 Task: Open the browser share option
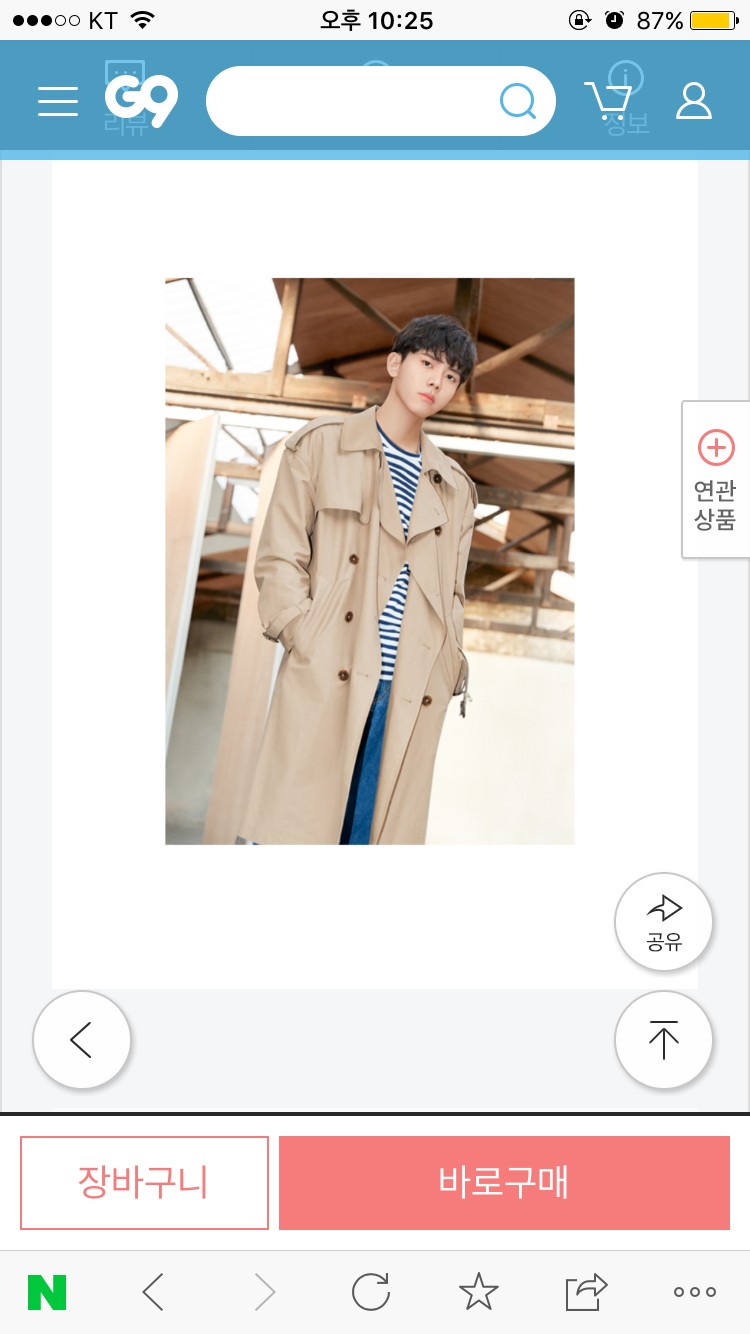pos(587,1292)
